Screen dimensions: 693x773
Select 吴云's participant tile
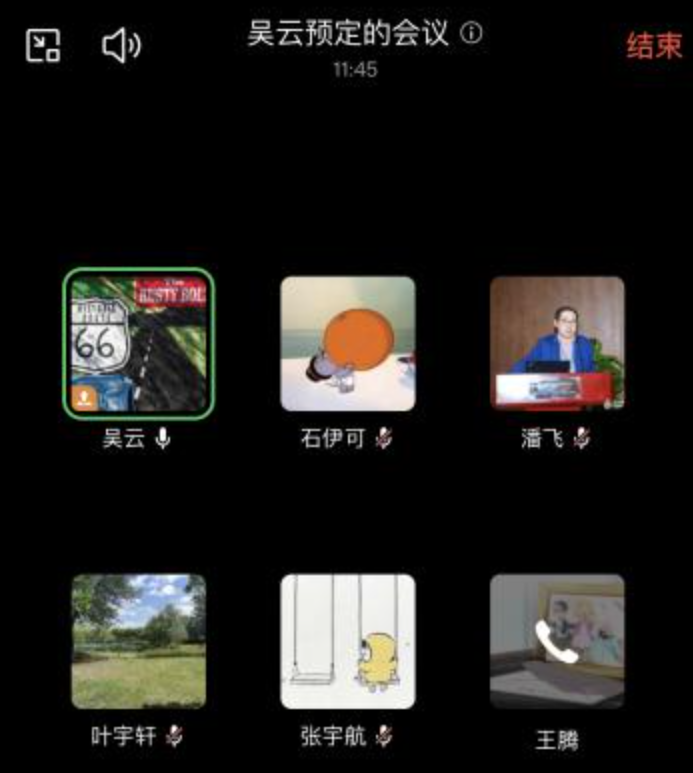point(138,343)
